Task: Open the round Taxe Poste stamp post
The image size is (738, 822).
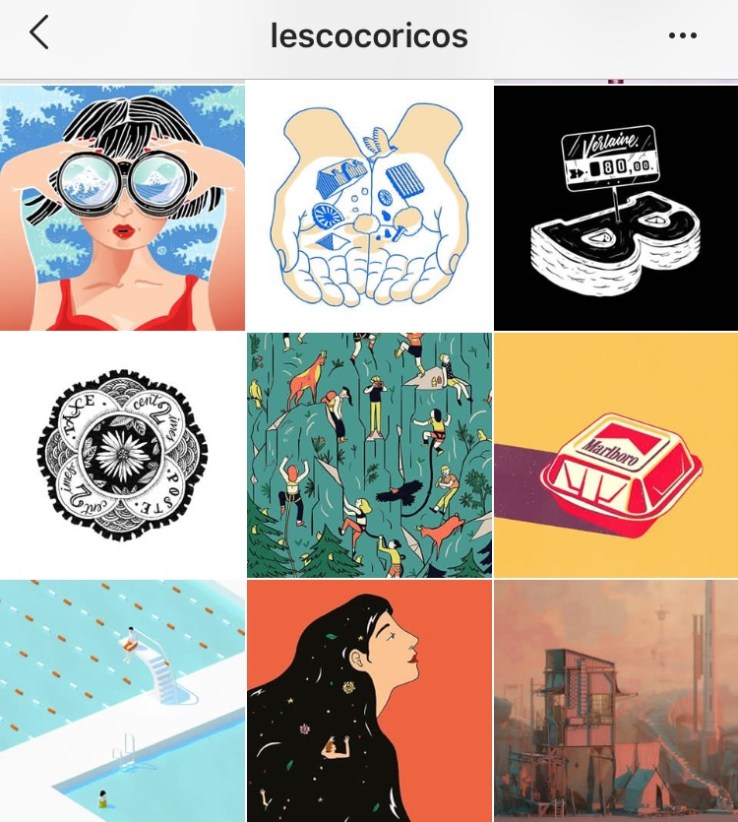Action: (x=122, y=454)
